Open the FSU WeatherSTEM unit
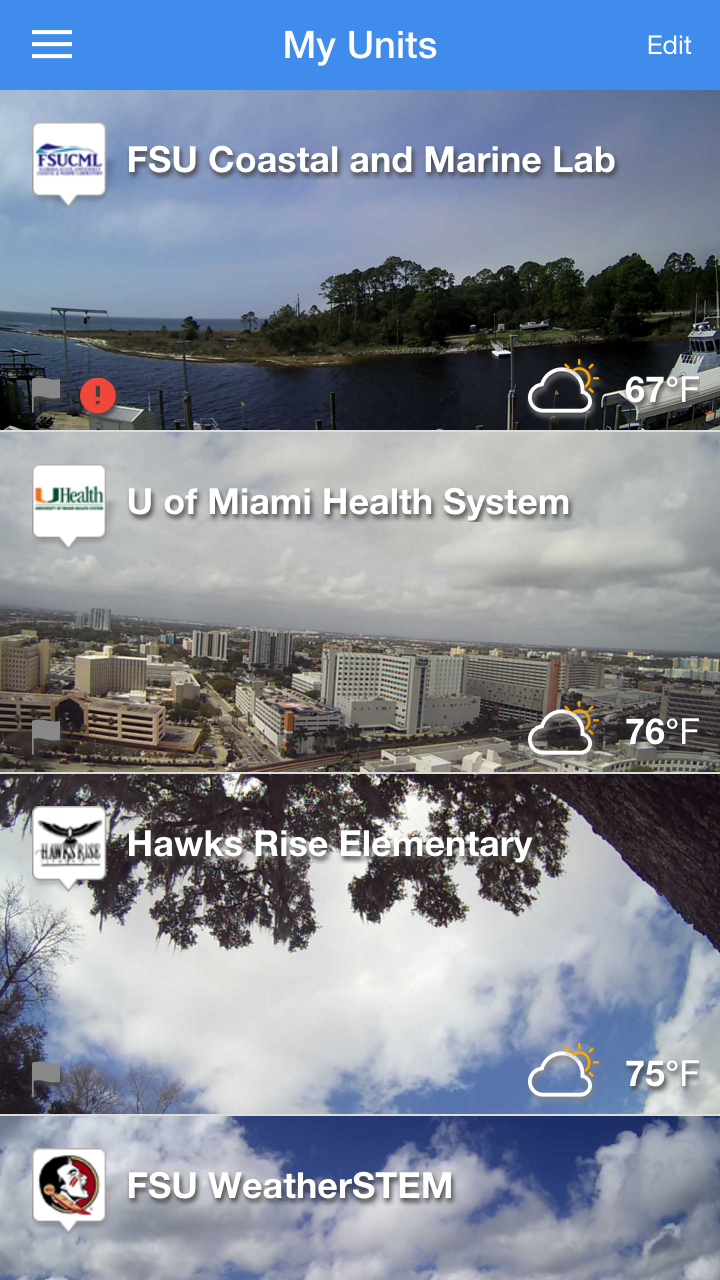This screenshot has width=720, height=1280. click(x=290, y=1187)
